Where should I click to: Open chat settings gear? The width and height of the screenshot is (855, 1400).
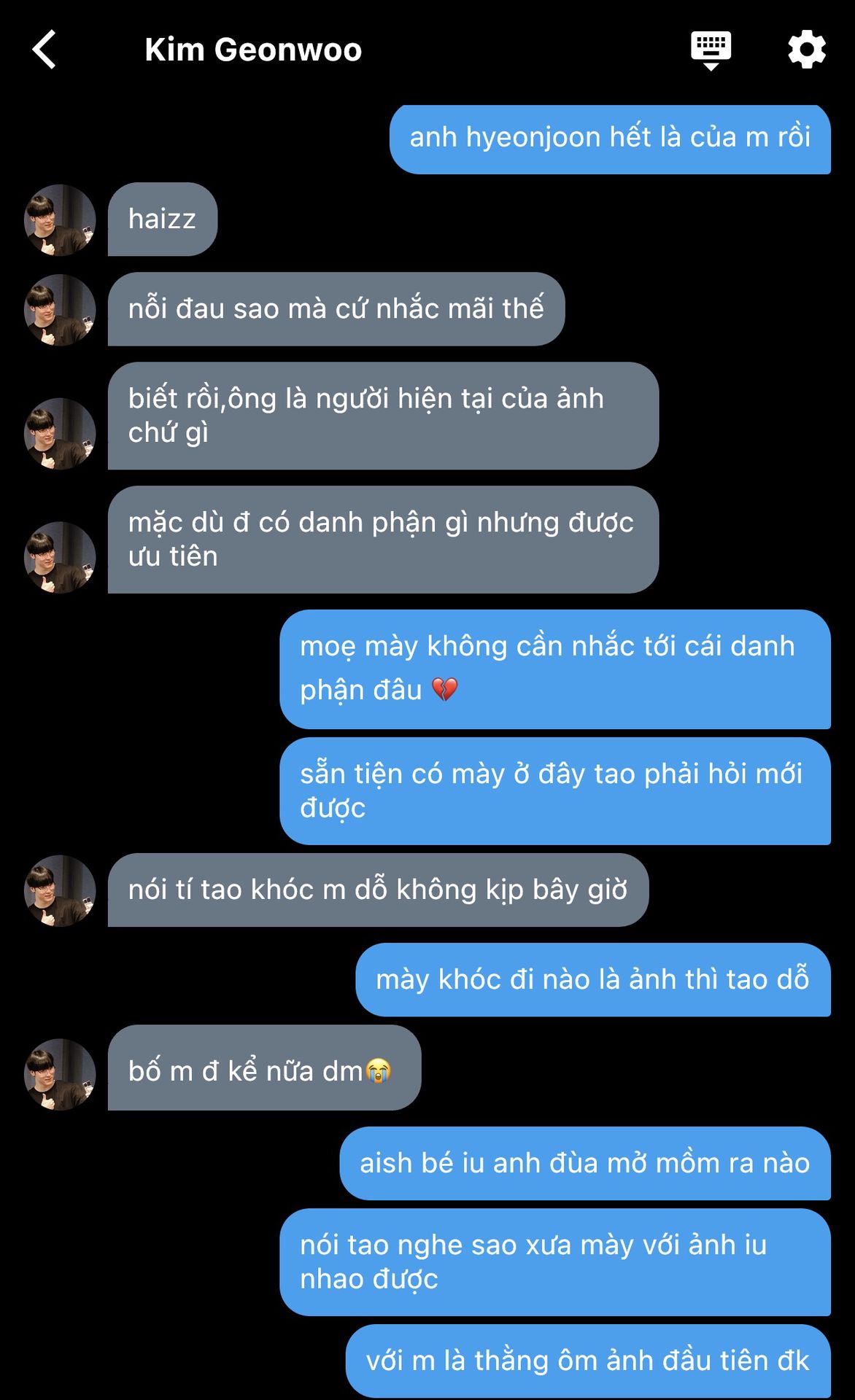[x=806, y=50]
